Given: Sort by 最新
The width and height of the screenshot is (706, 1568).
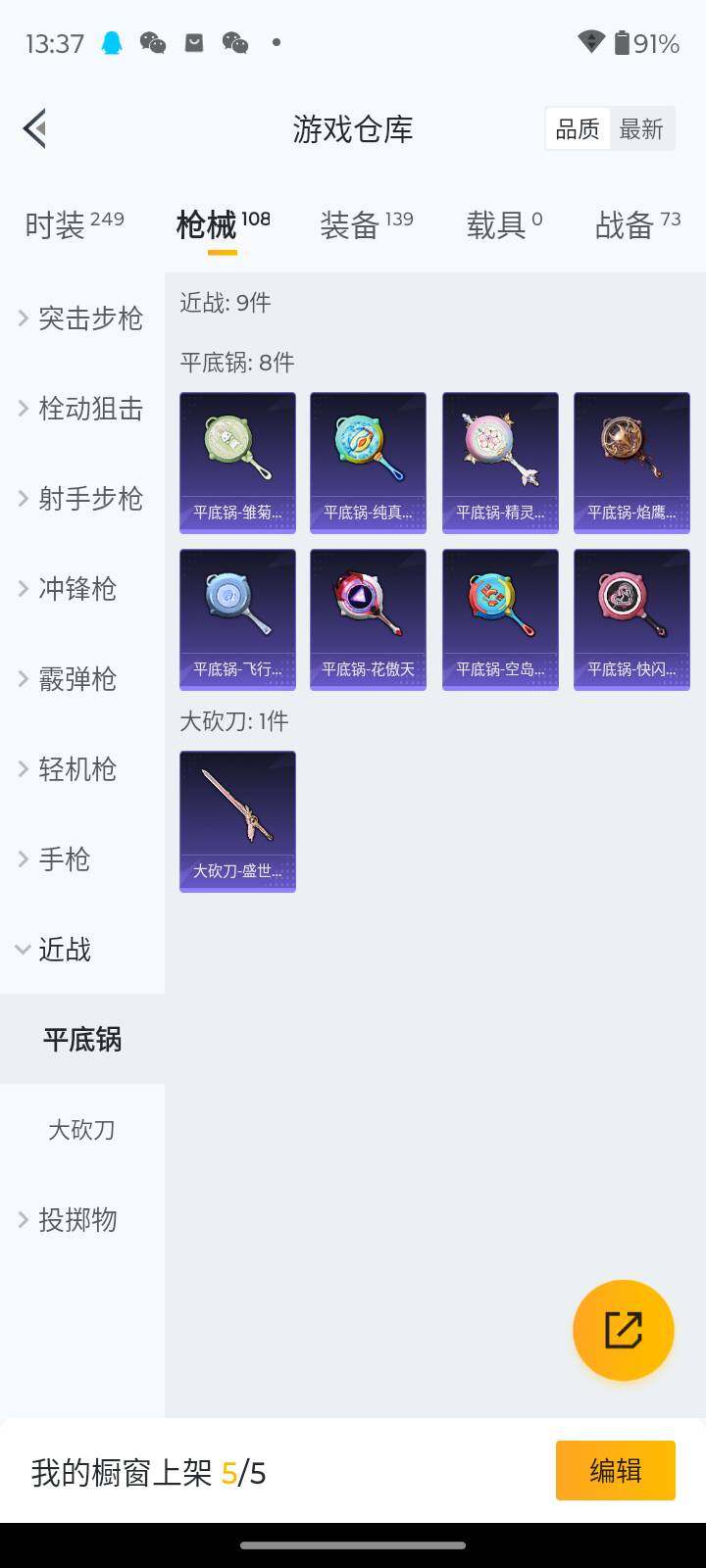Looking at the screenshot, I should [x=641, y=129].
